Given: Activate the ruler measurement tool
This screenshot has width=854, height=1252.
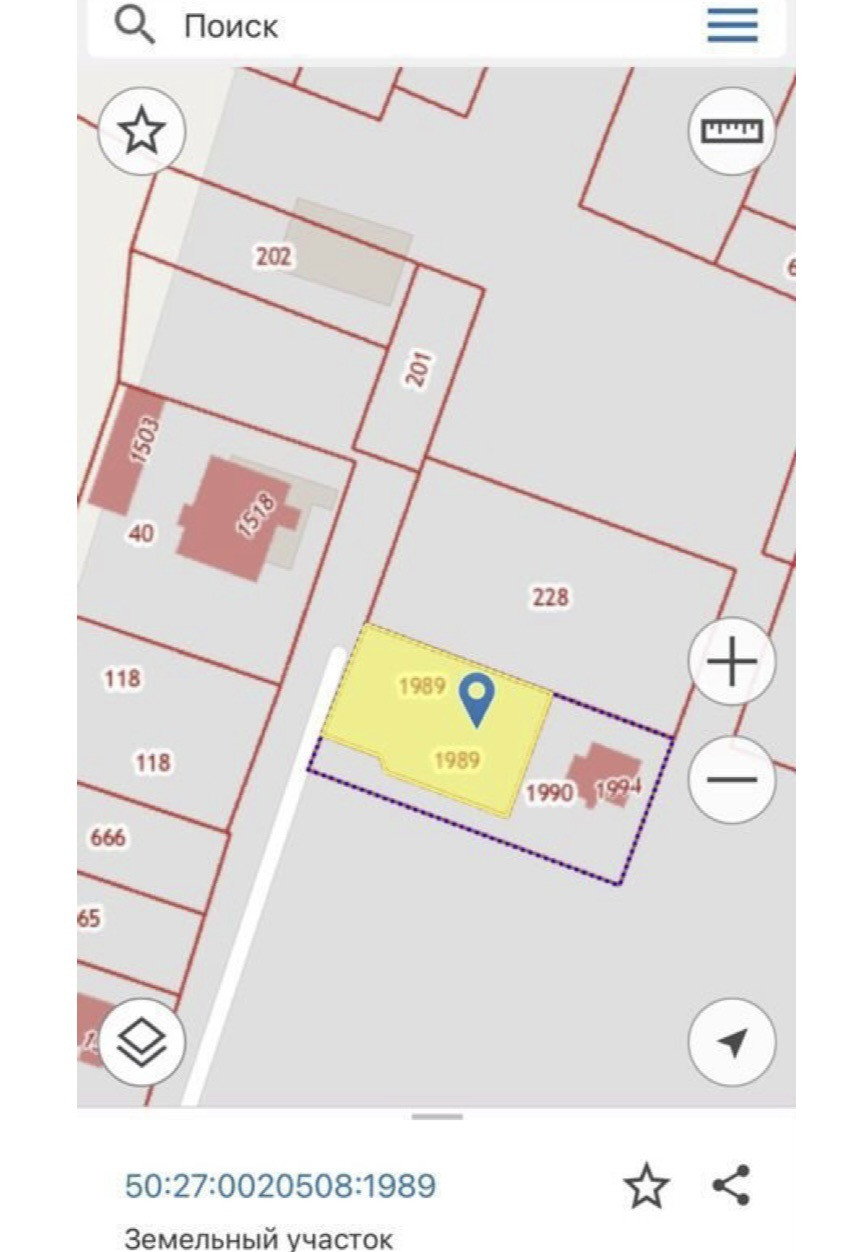Looking at the screenshot, I should pos(731,131).
